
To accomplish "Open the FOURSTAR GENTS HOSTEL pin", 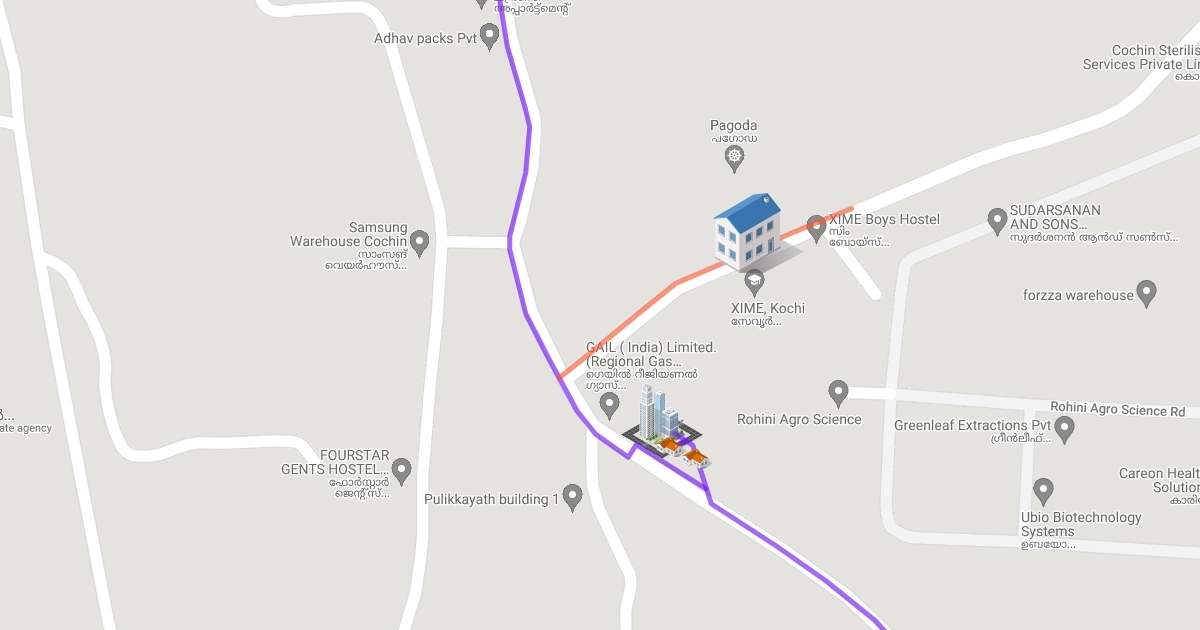I will 402,471.
